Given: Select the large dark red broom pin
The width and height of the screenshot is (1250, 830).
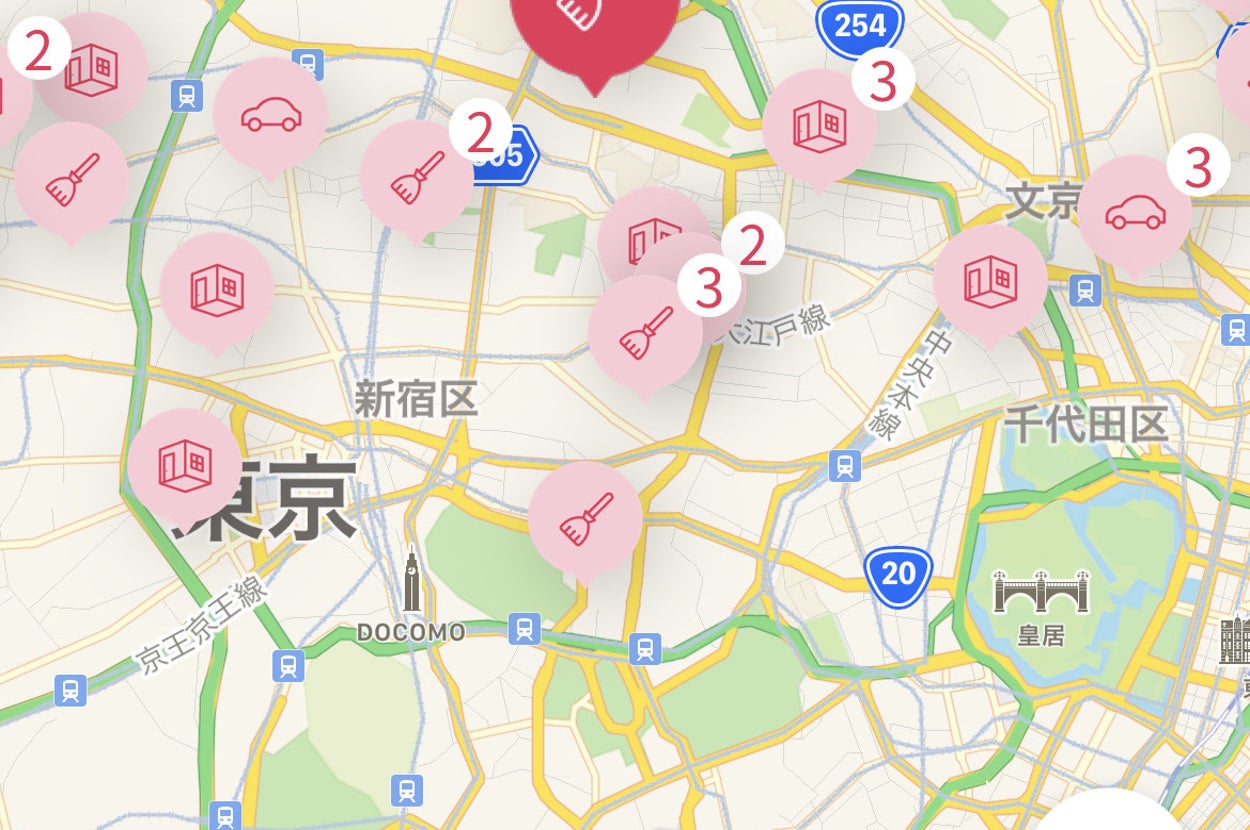Looking at the screenshot, I should click(x=596, y=25).
